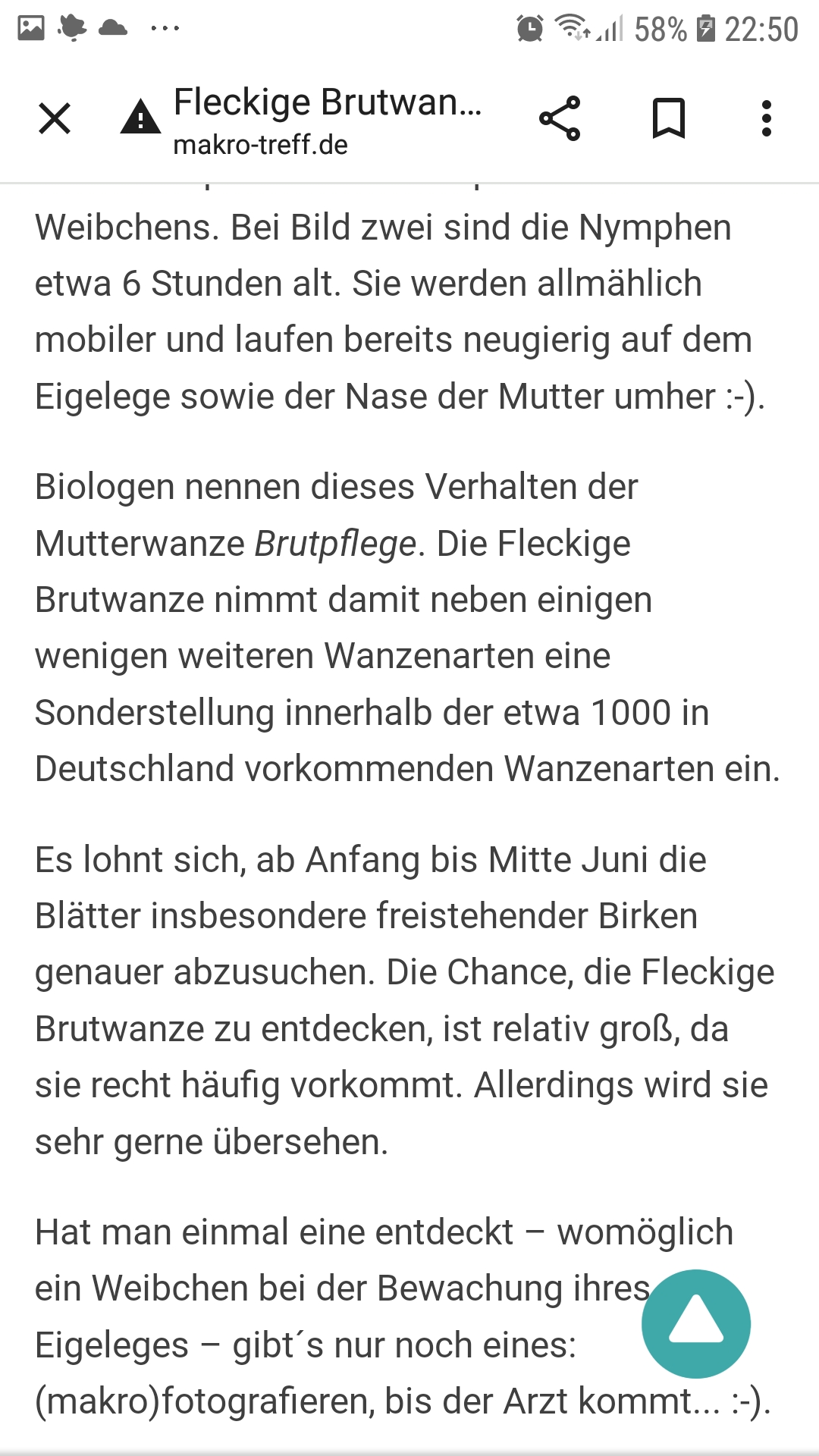Tap the teal scroll-to-top button

pos(696,1323)
